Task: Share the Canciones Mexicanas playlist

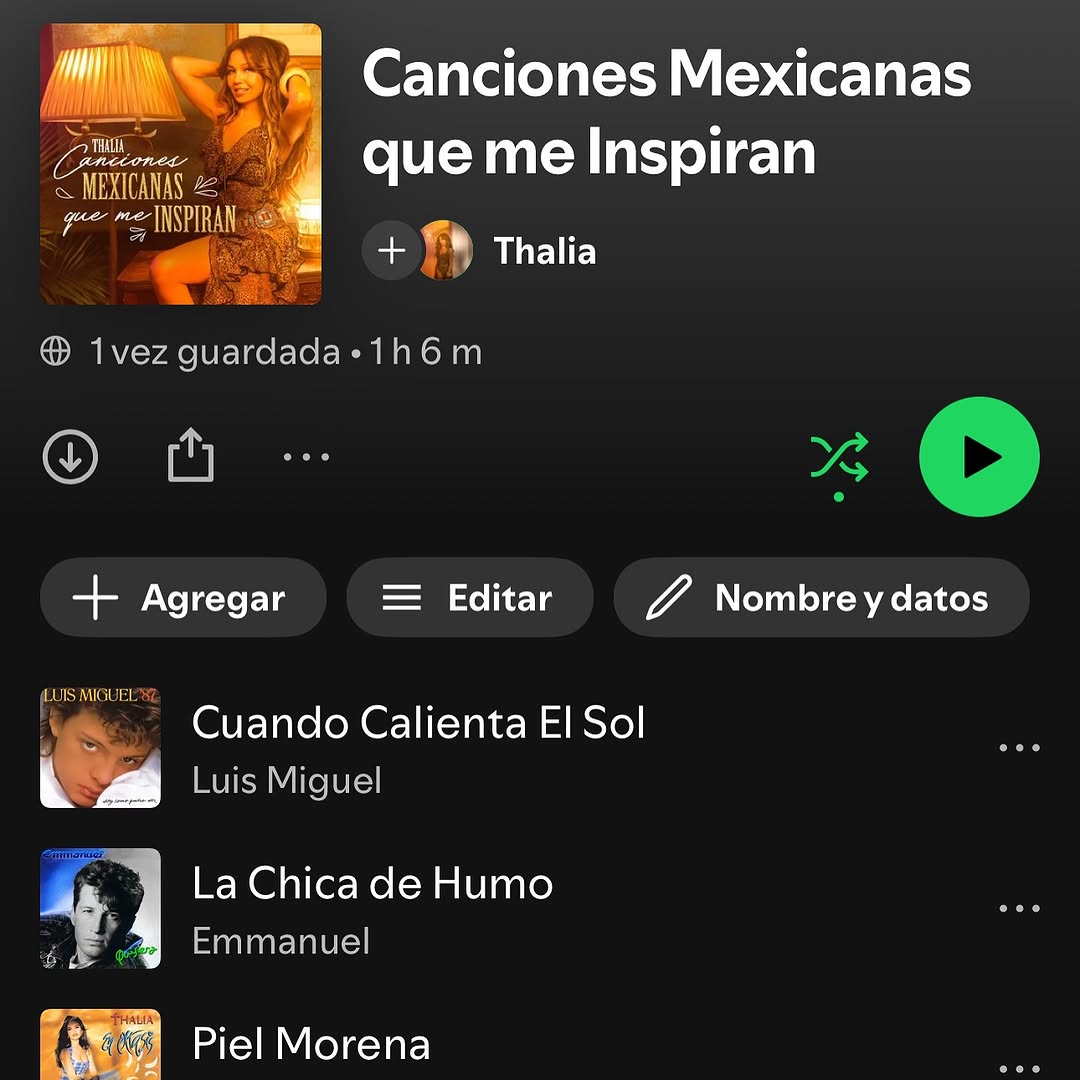Action: point(190,456)
